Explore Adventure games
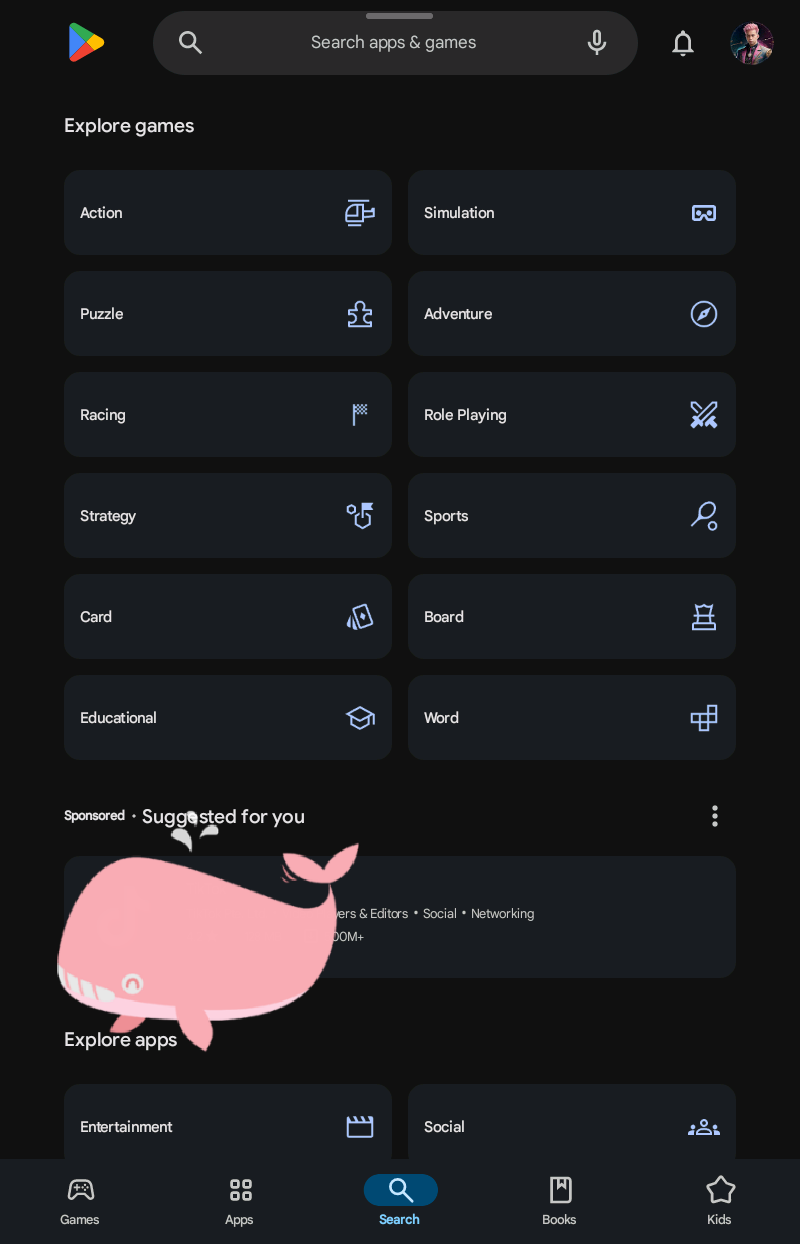Screen dimensions: 800x1244 click(572, 314)
